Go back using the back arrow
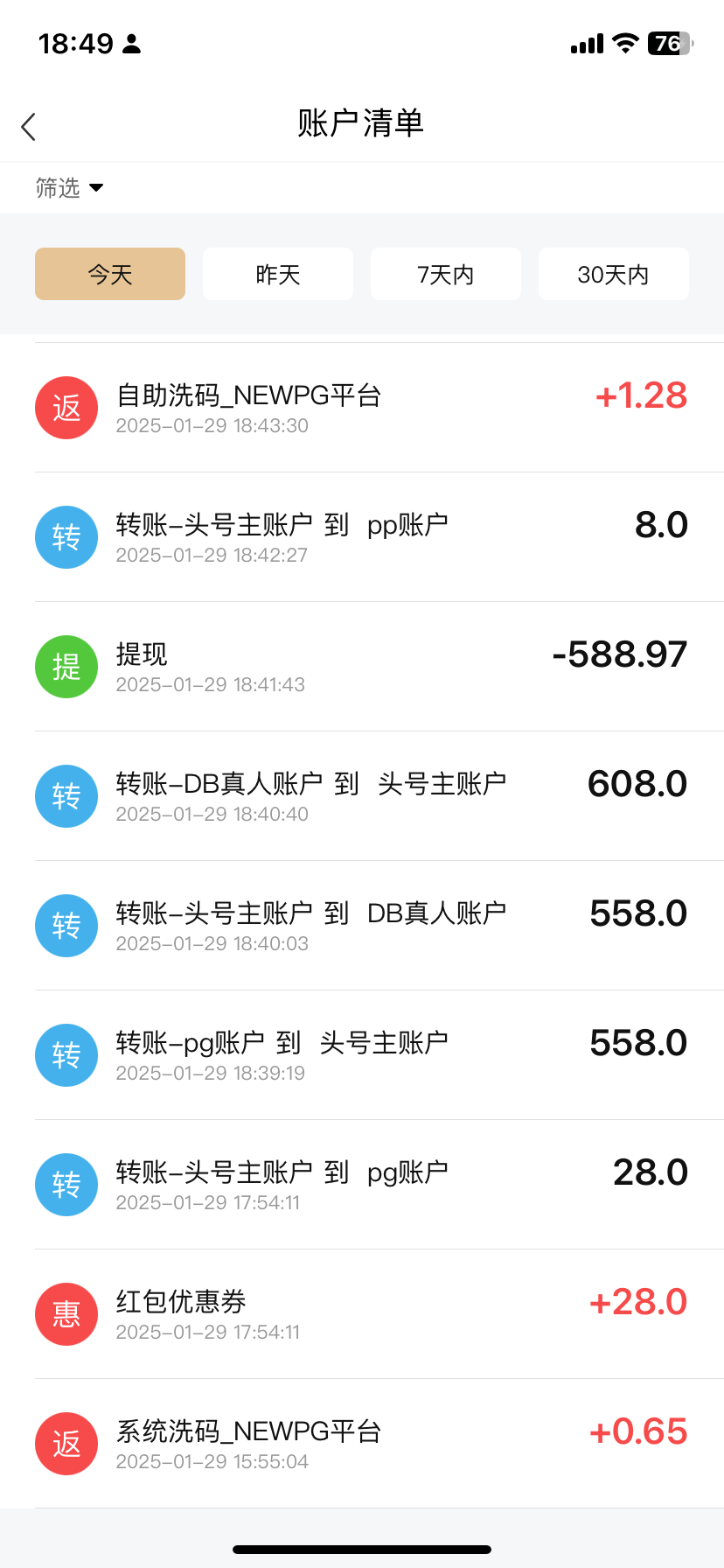Image resolution: width=724 pixels, height=1568 pixels. [29, 126]
